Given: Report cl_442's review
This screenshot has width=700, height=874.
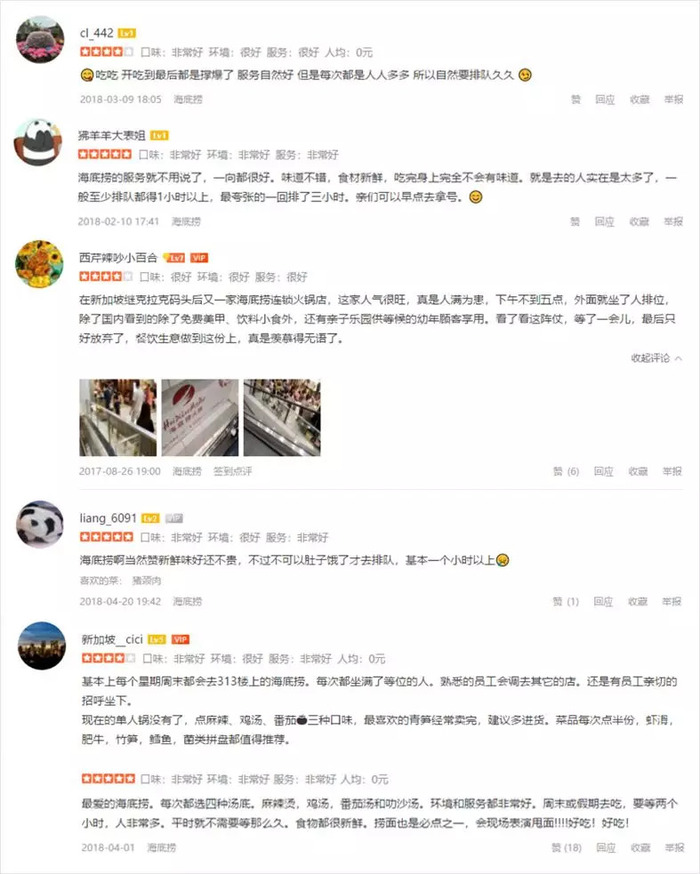Looking at the screenshot, I should [x=673, y=99].
